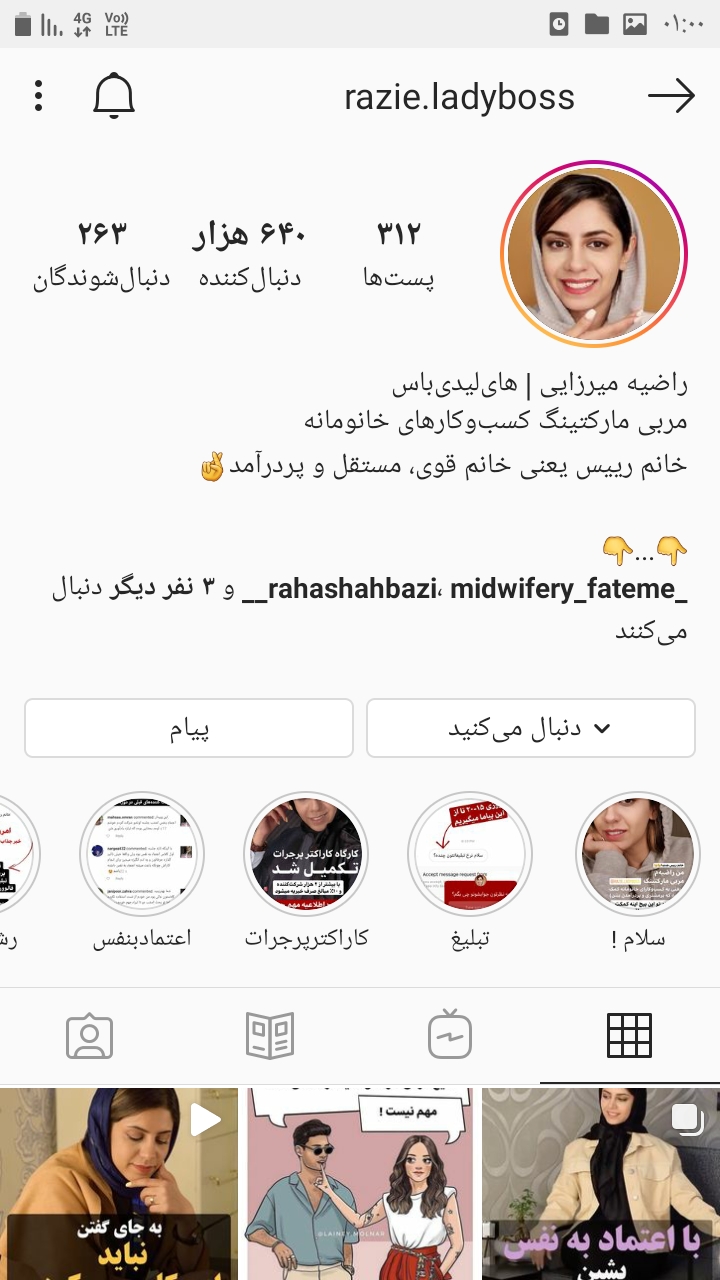Tap the notifications bell icon

(x=114, y=96)
